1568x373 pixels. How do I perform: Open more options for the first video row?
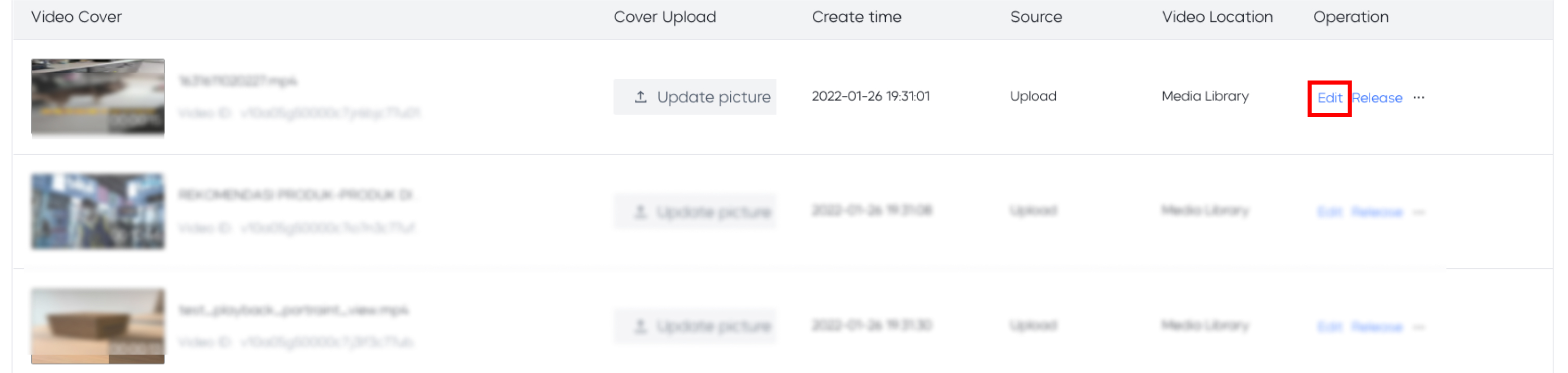click(1419, 97)
